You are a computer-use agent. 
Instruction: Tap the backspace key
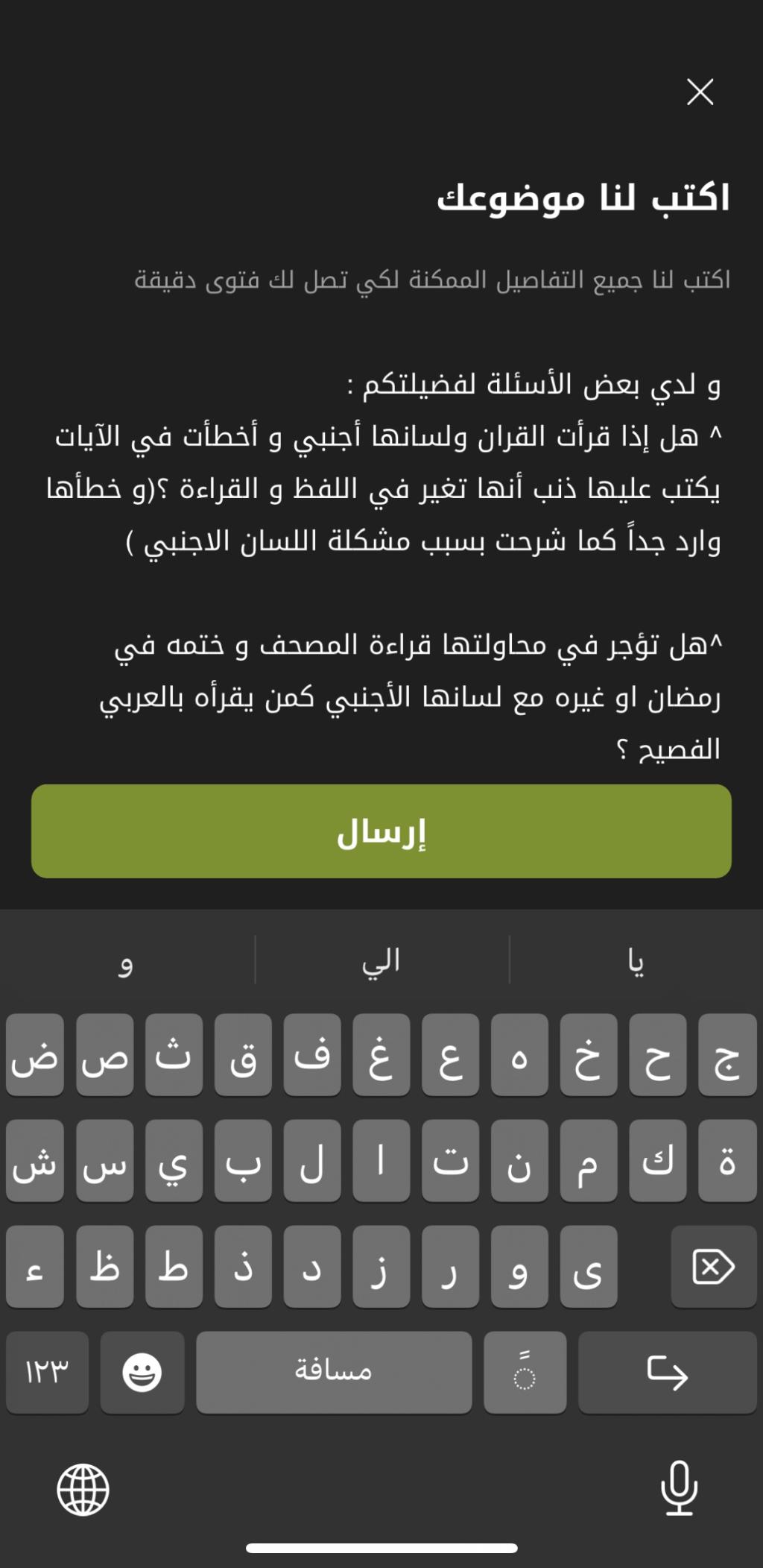[713, 1267]
